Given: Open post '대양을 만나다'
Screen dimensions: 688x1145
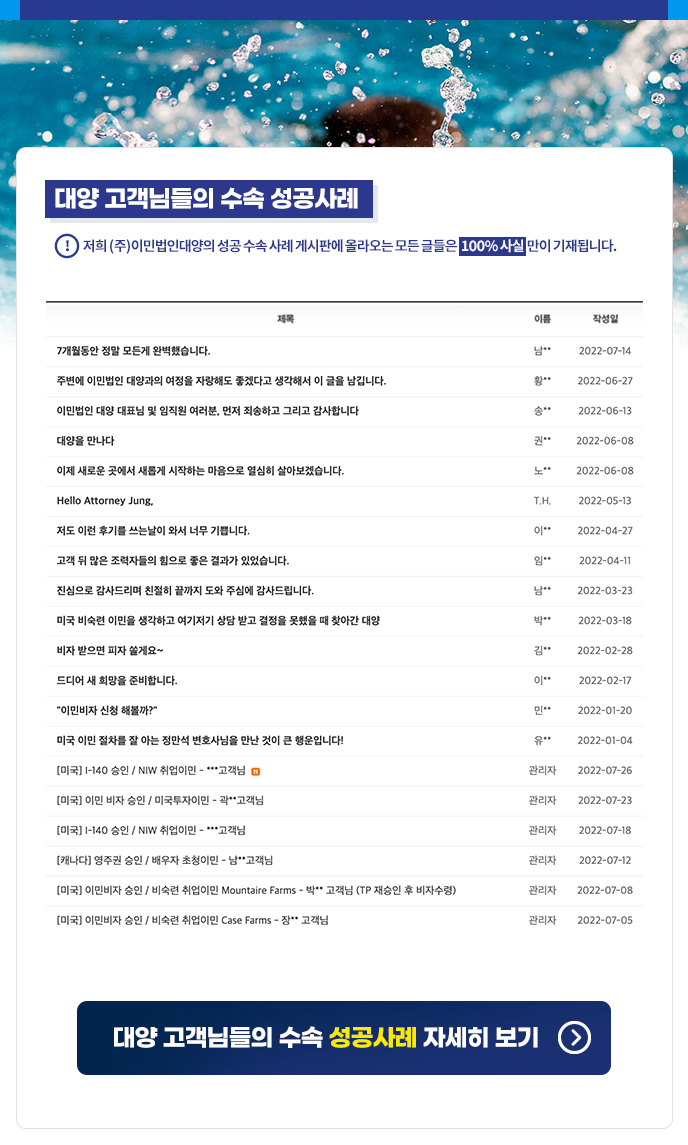Looking at the screenshot, I should (85, 441).
